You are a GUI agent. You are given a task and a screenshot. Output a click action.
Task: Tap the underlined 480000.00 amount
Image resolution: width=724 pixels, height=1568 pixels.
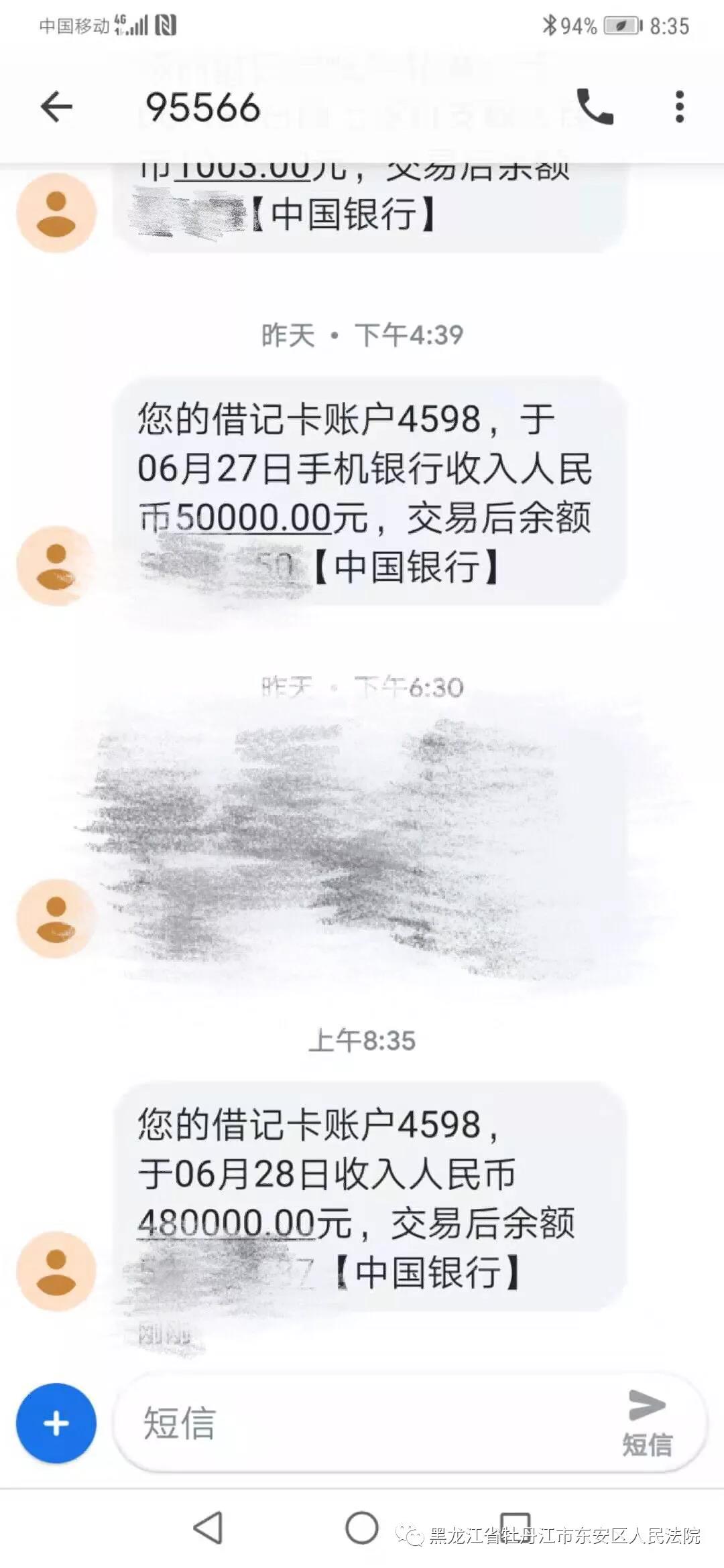pos(227,1223)
